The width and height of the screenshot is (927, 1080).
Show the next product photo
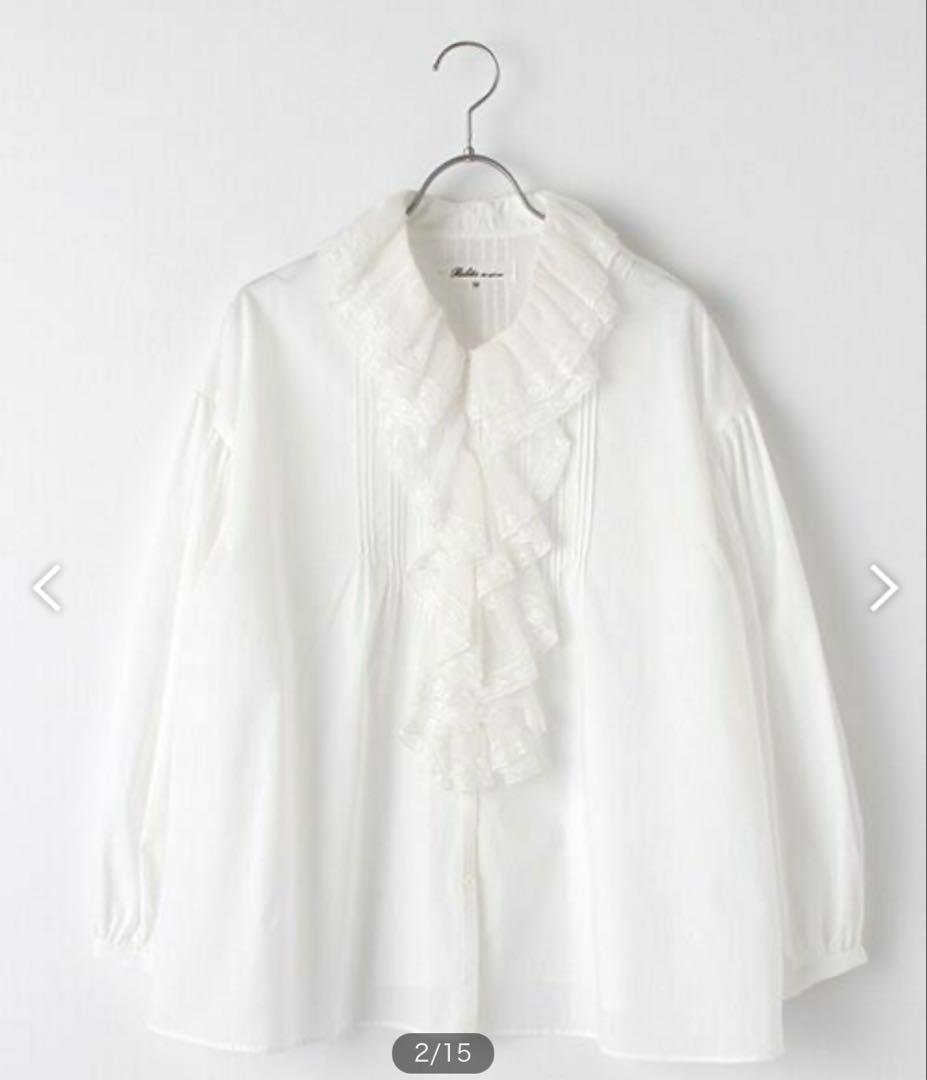(x=882, y=588)
